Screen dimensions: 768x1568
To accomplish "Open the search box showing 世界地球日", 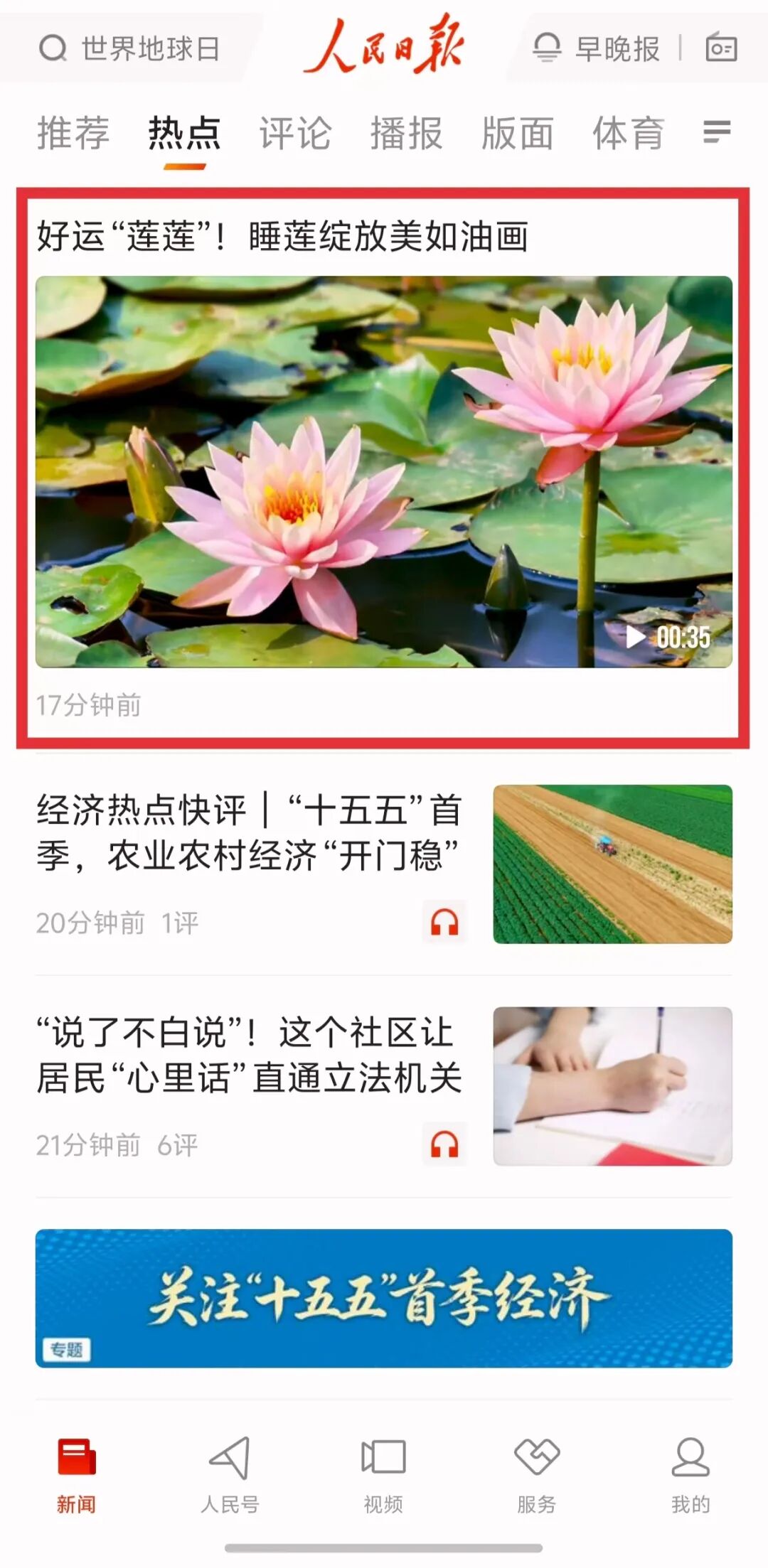I will pyautogui.click(x=132, y=49).
